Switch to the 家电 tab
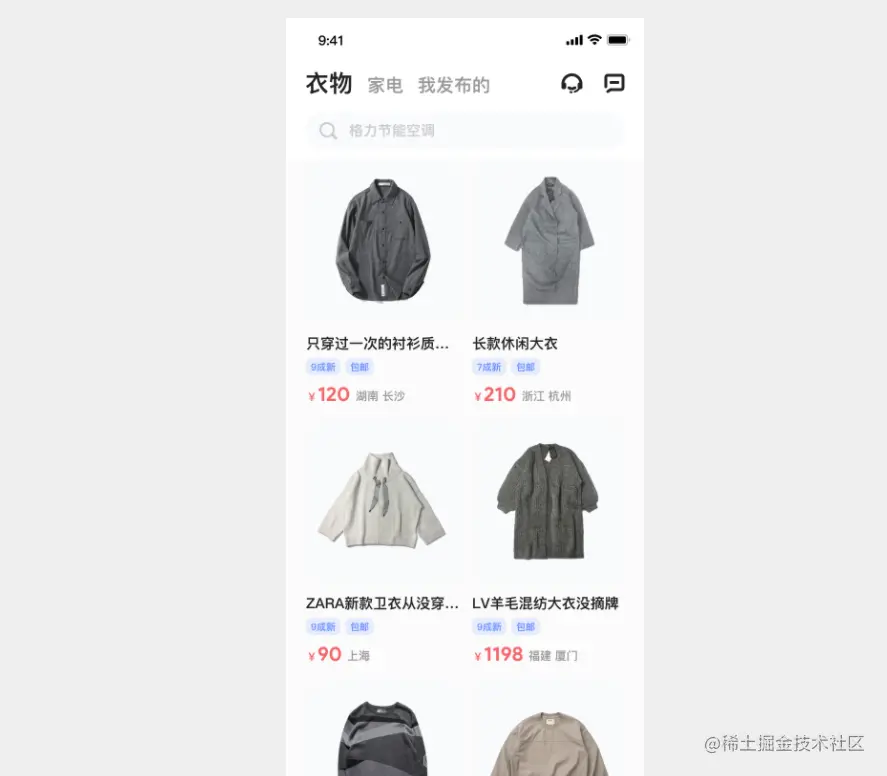The height and width of the screenshot is (776, 887). (x=385, y=86)
